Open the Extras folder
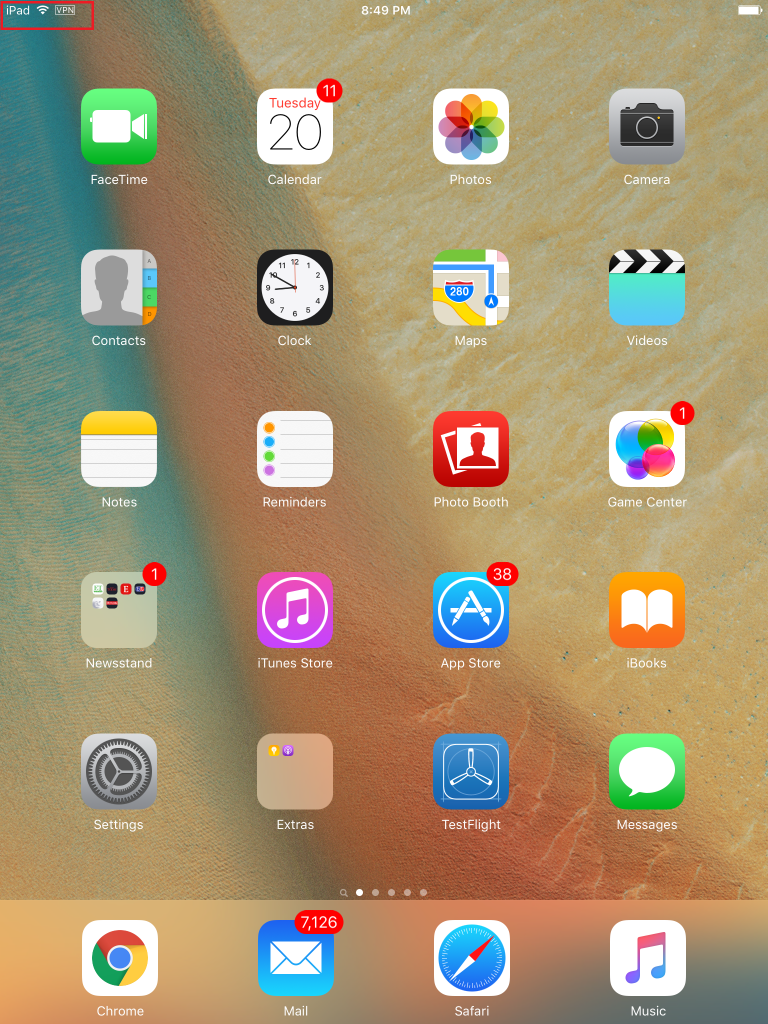The height and width of the screenshot is (1024, 768). click(x=295, y=772)
